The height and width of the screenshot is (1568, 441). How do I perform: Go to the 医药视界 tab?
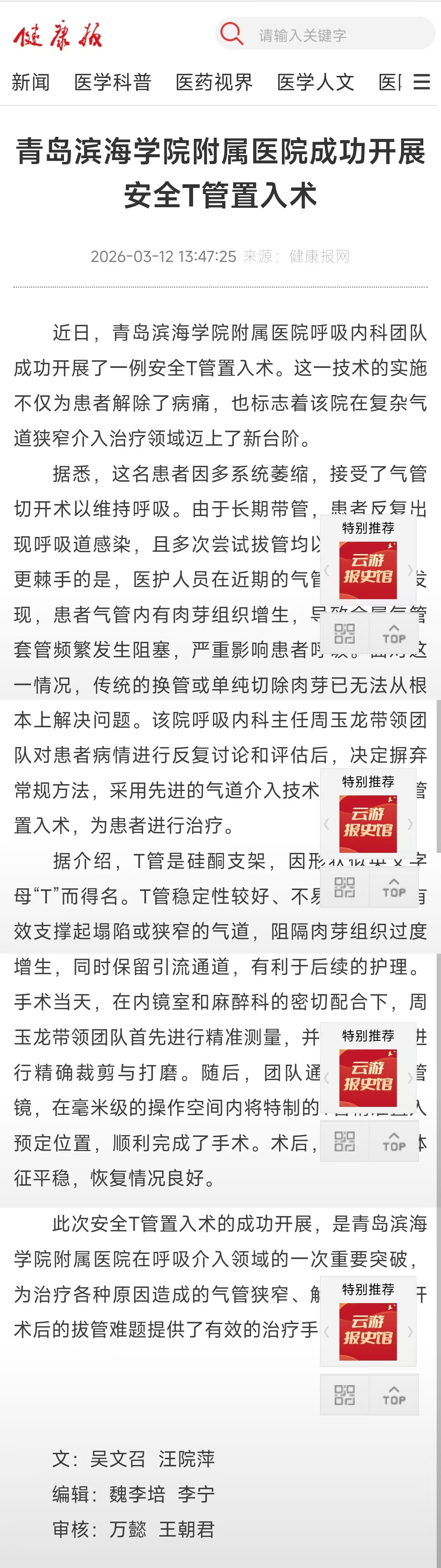[214, 82]
